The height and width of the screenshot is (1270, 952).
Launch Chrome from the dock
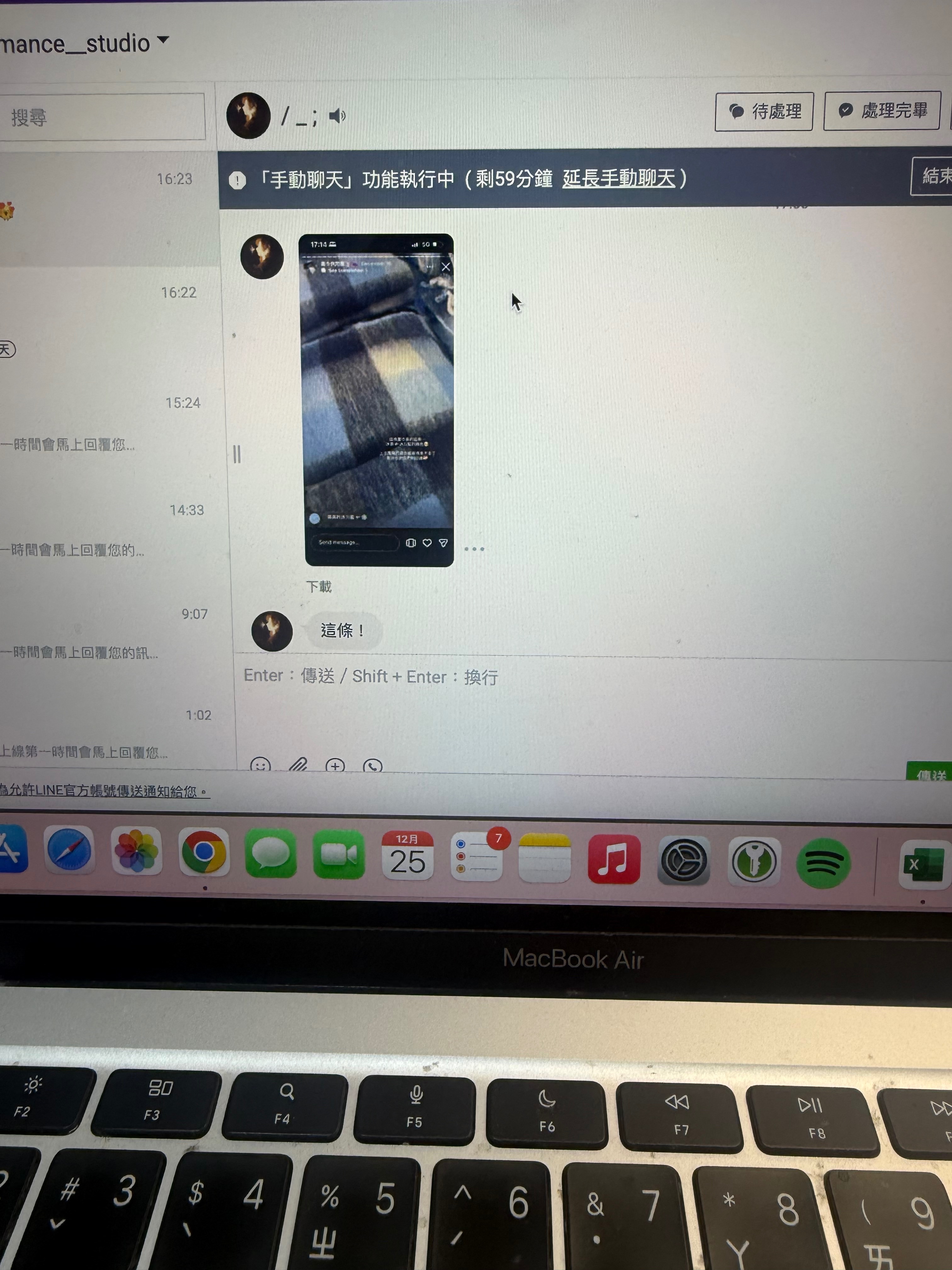[203, 853]
